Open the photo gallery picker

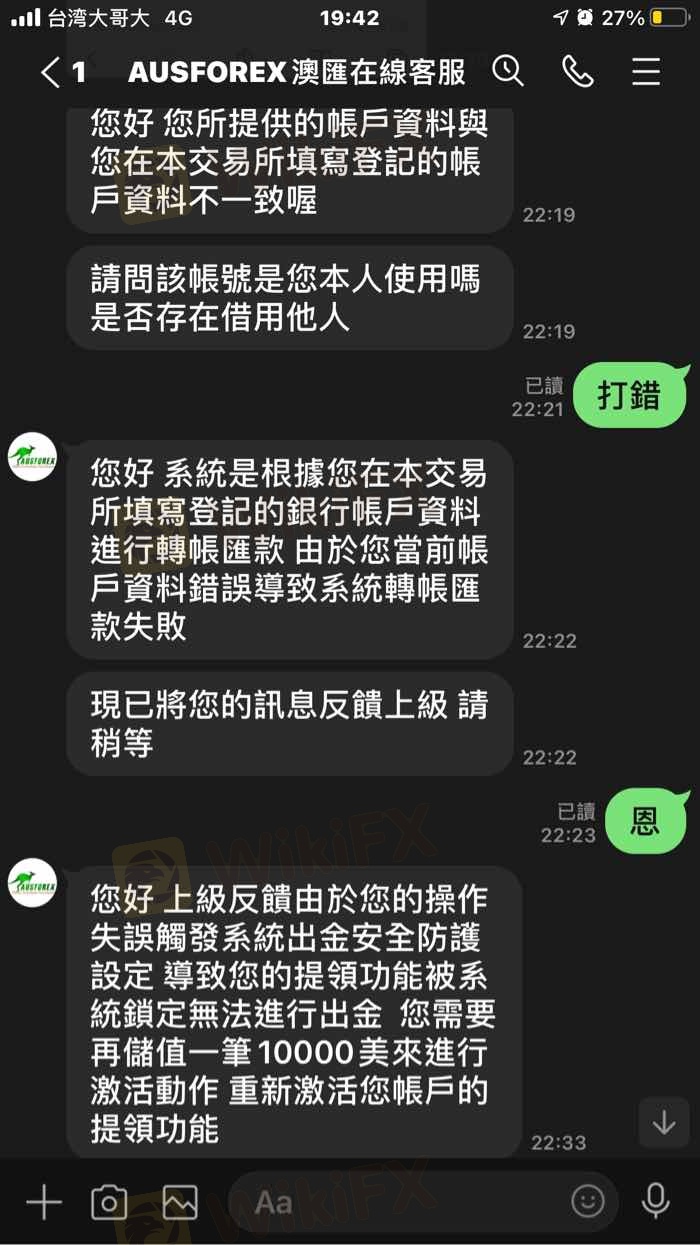[180, 1203]
